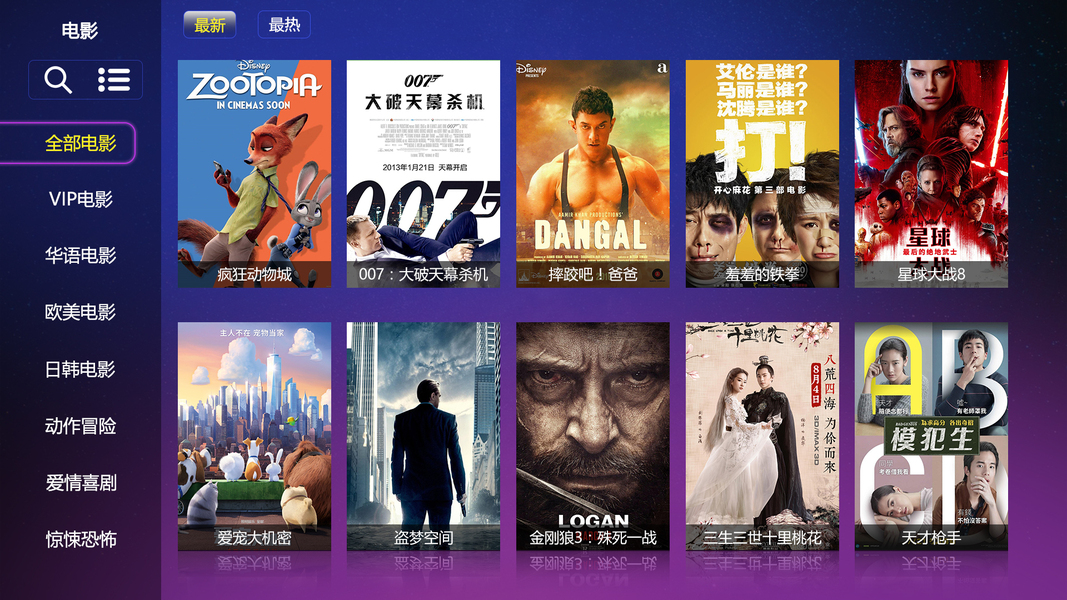Play 摔跤吧！爸爸 movie card

(x=593, y=173)
